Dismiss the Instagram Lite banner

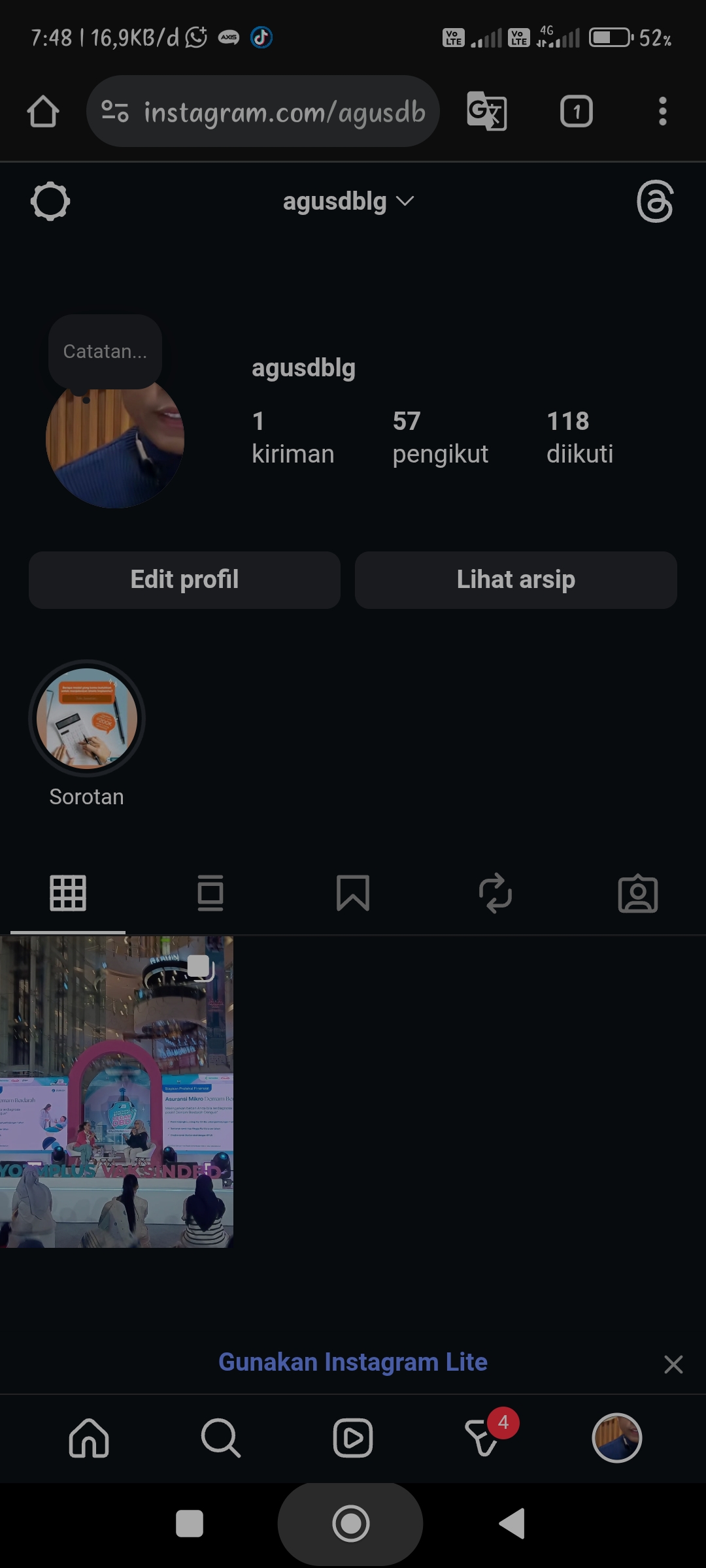[673, 1364]
